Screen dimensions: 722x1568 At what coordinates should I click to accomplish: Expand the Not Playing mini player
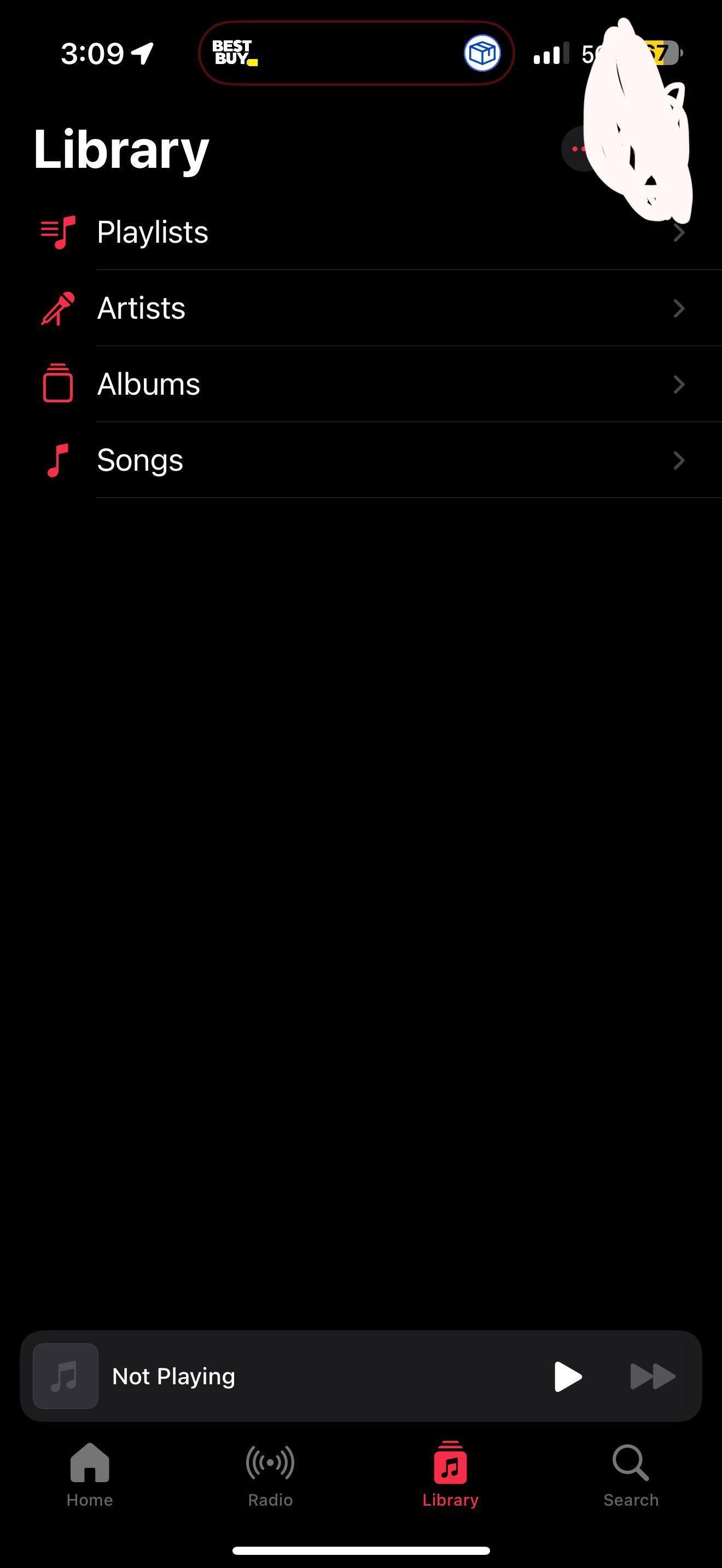coord(173,1376)
